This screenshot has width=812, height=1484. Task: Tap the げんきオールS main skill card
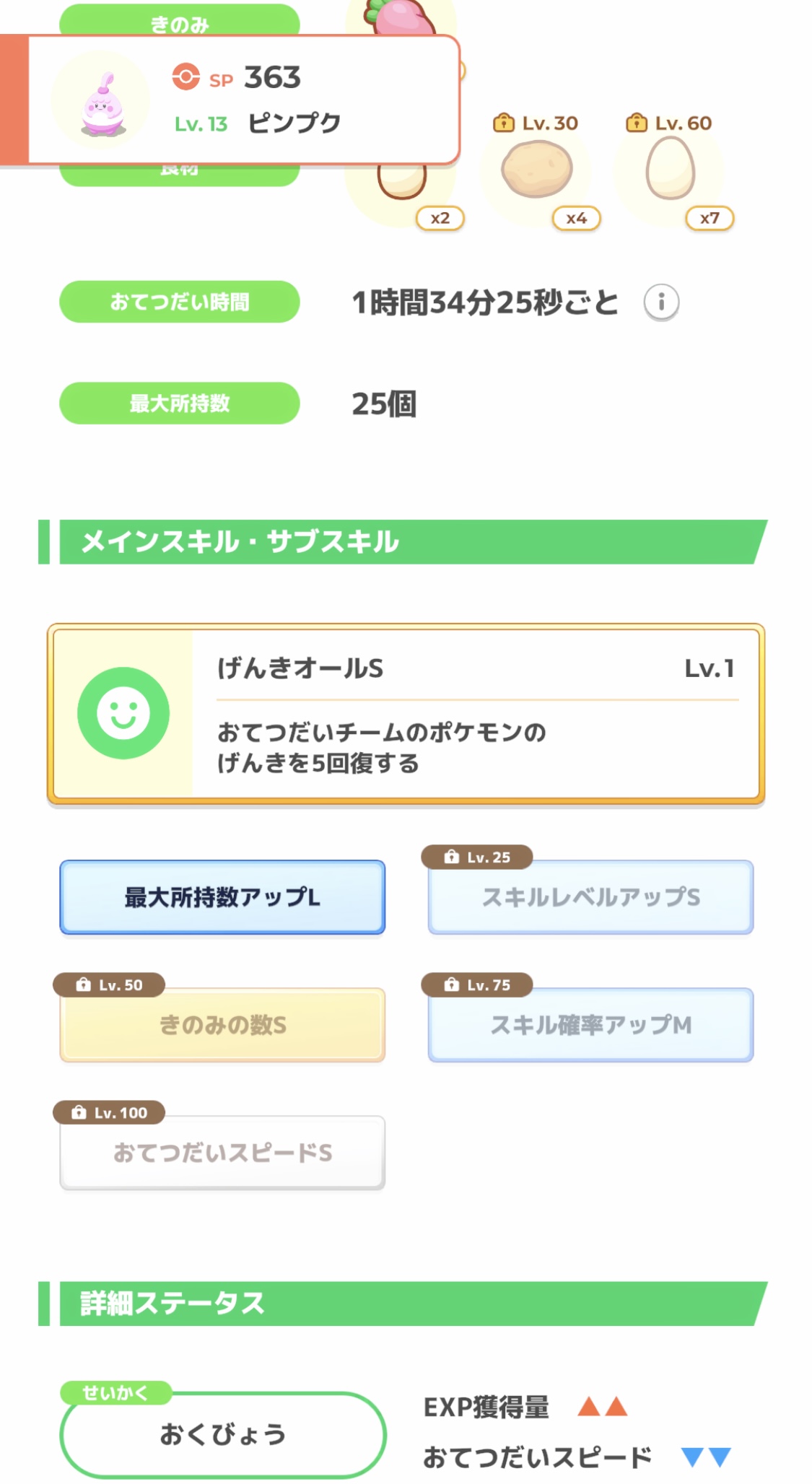pos(406,714)
